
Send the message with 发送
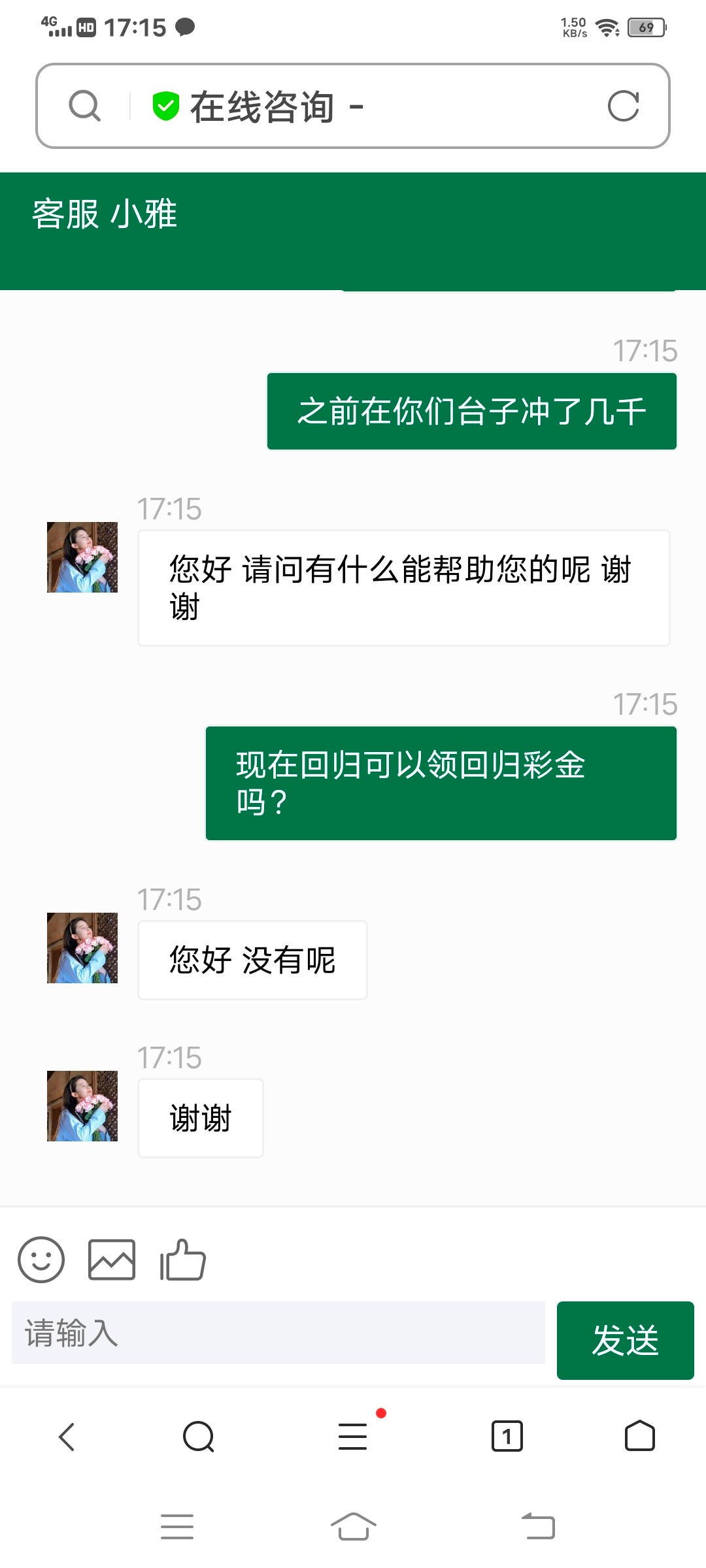pos(625,1340)
